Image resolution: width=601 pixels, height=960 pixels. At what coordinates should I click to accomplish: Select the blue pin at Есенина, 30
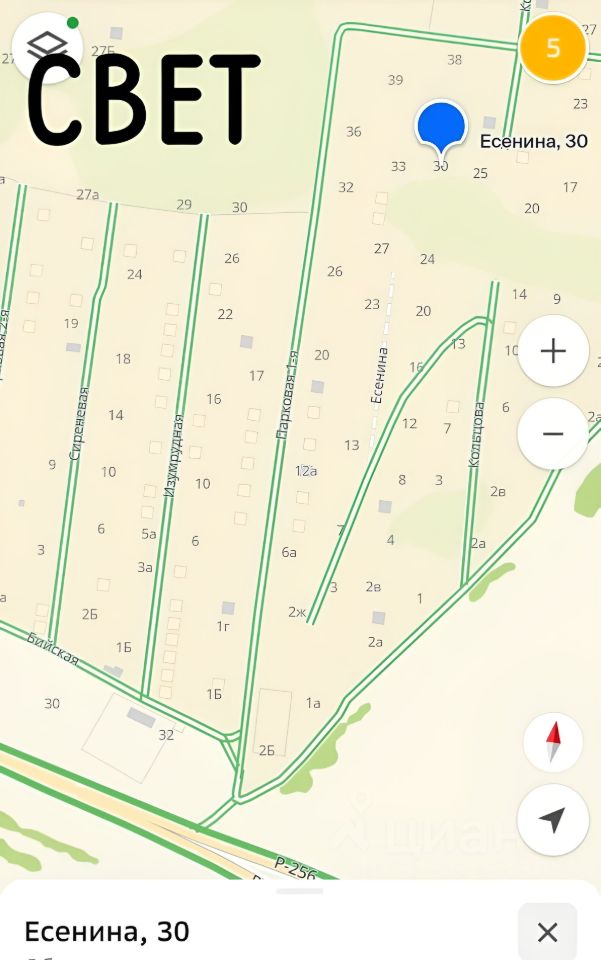click(x=441, y=128)
